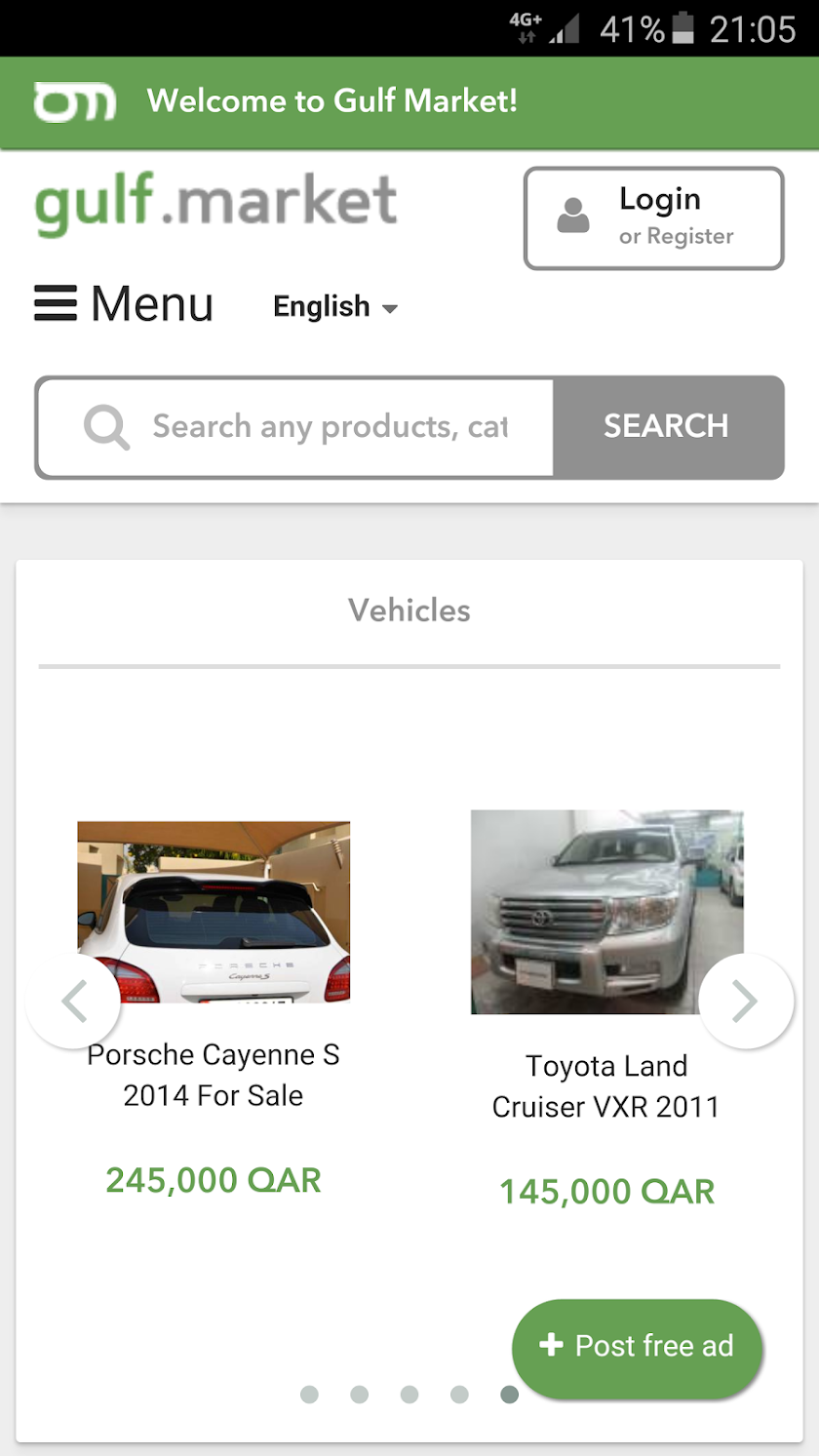Open the hamburger Menu
The height and width of the screenshot is (1456, 819).
point(124,304)
